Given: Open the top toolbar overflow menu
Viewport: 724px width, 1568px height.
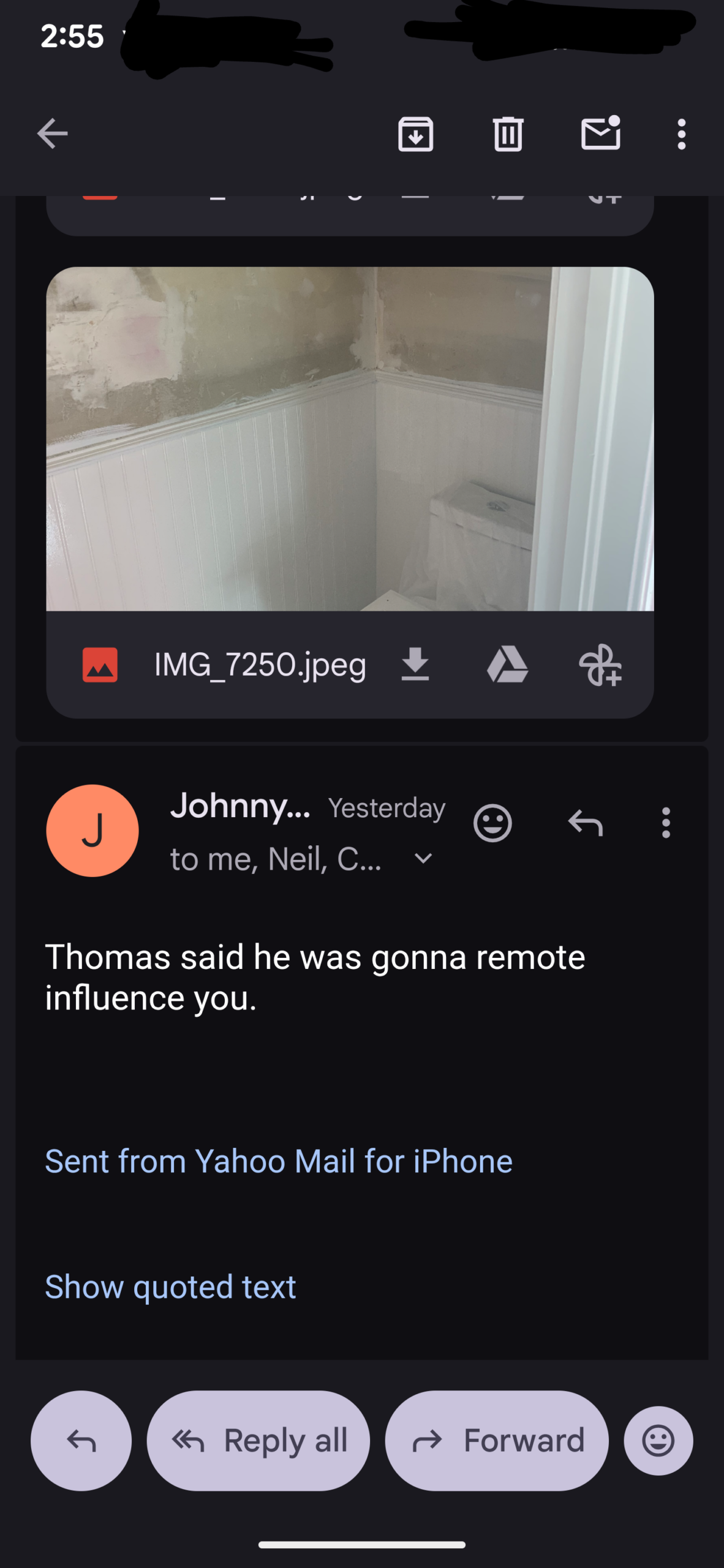Looking at the screenshot, I should point(681,134).
